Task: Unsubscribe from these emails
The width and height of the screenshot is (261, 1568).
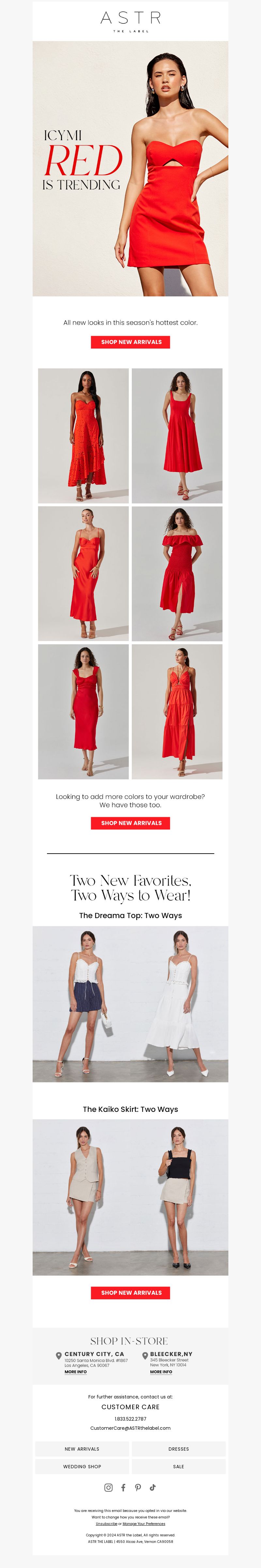Action: [106, 1524]
